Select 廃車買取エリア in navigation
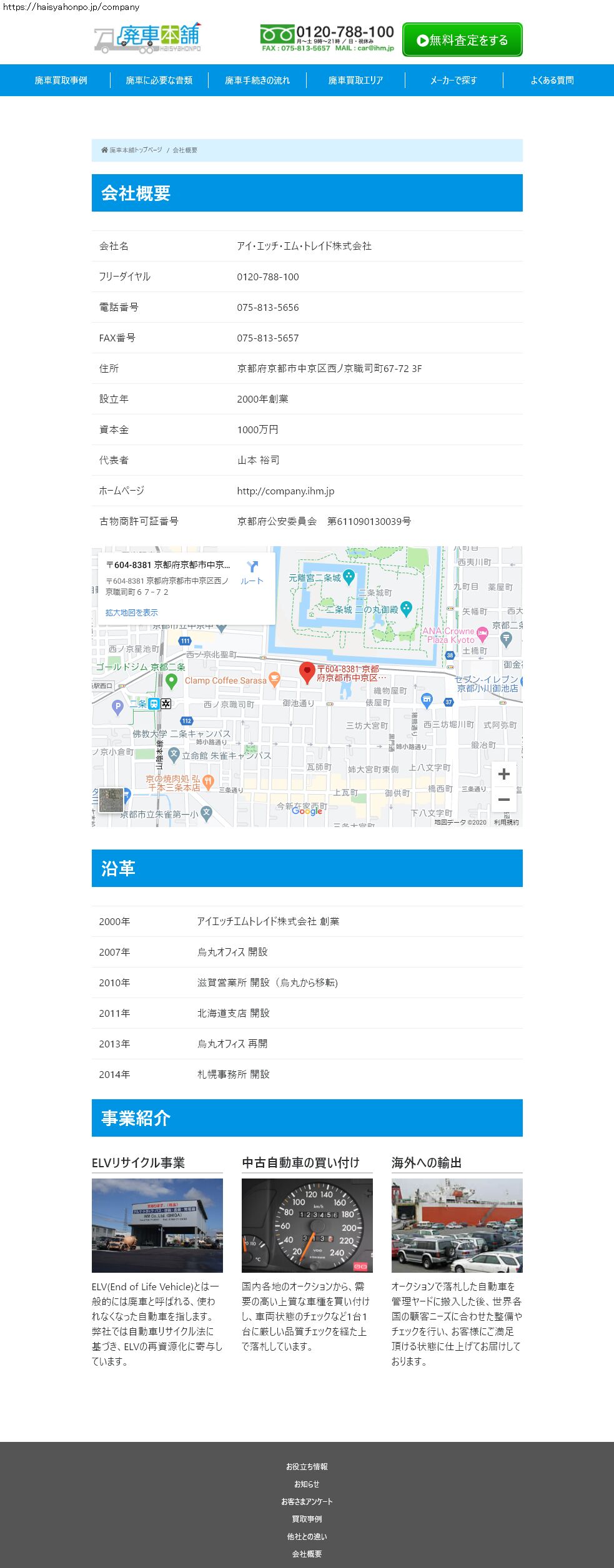Screen dimensions: 614x1568 [355, 80]
